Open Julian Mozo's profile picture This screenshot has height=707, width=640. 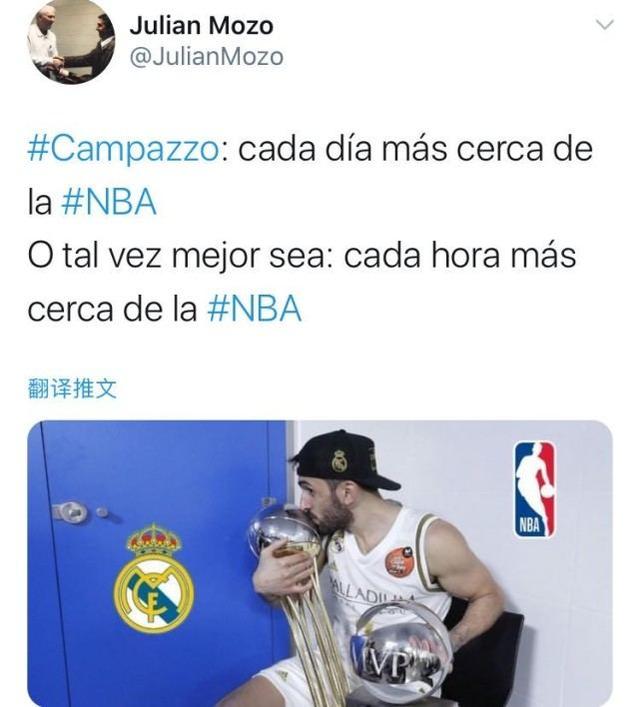pyautogui.click(x=70, y=41)
